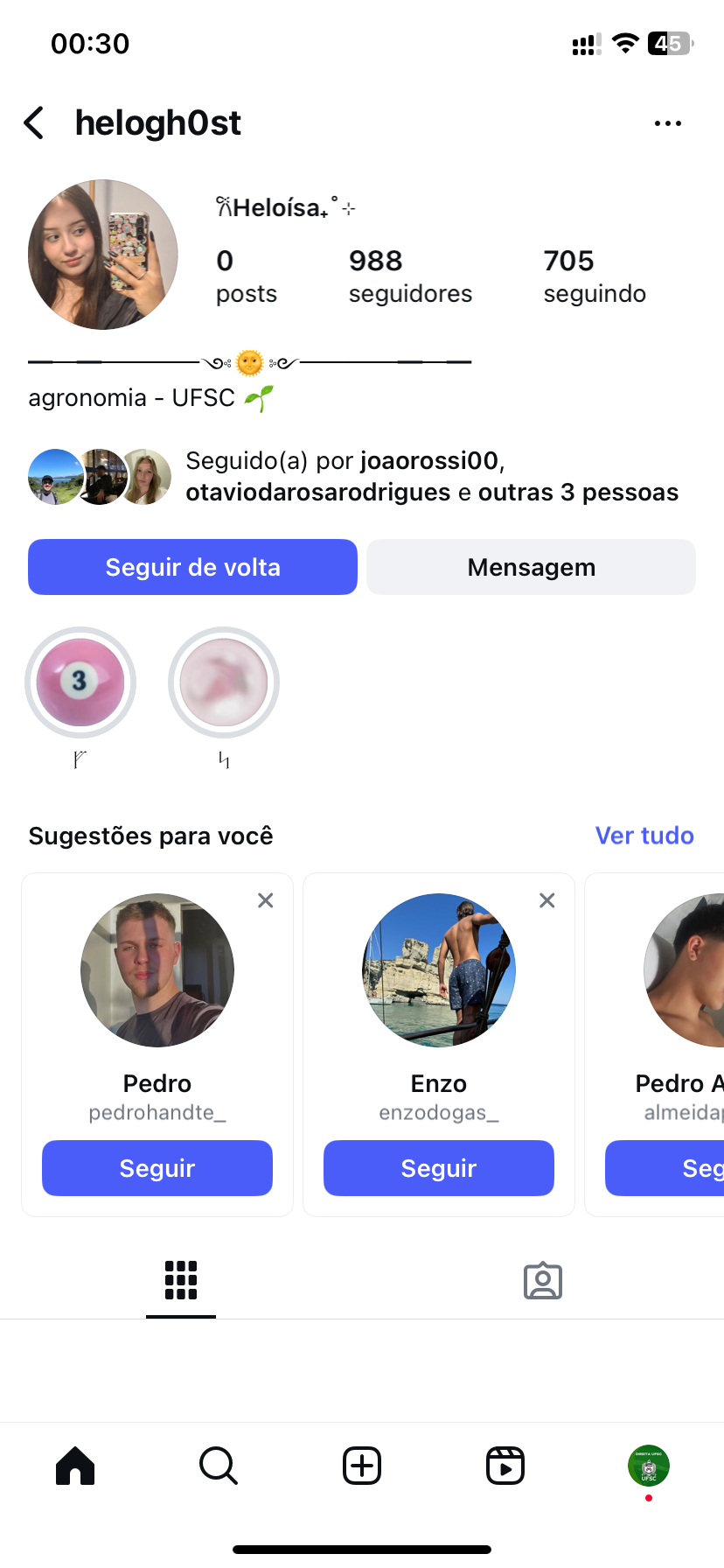This screenshot has width=724, height=1568.
Task: Follow pedrohandte_ with Seguir
Action: [157, 1168]
